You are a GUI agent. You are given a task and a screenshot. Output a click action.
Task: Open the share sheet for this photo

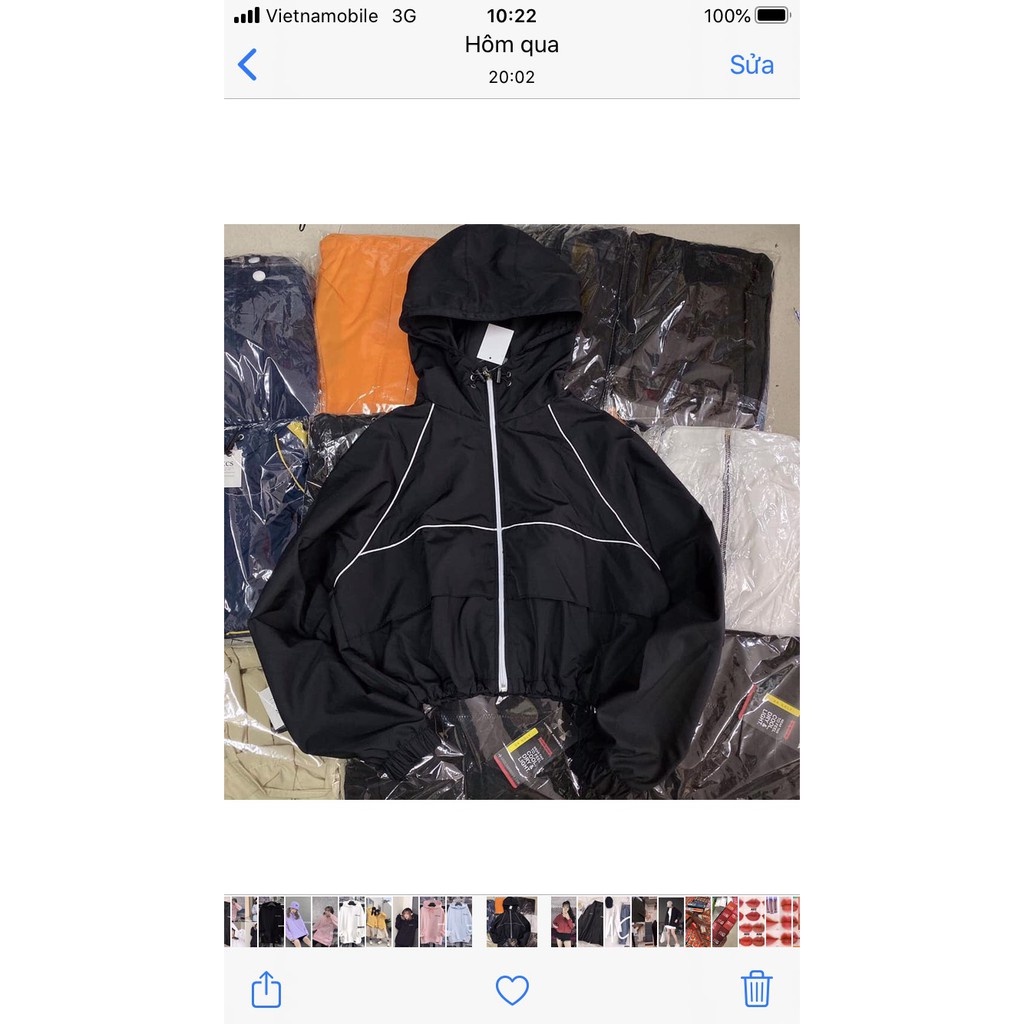tap(266, 989)
